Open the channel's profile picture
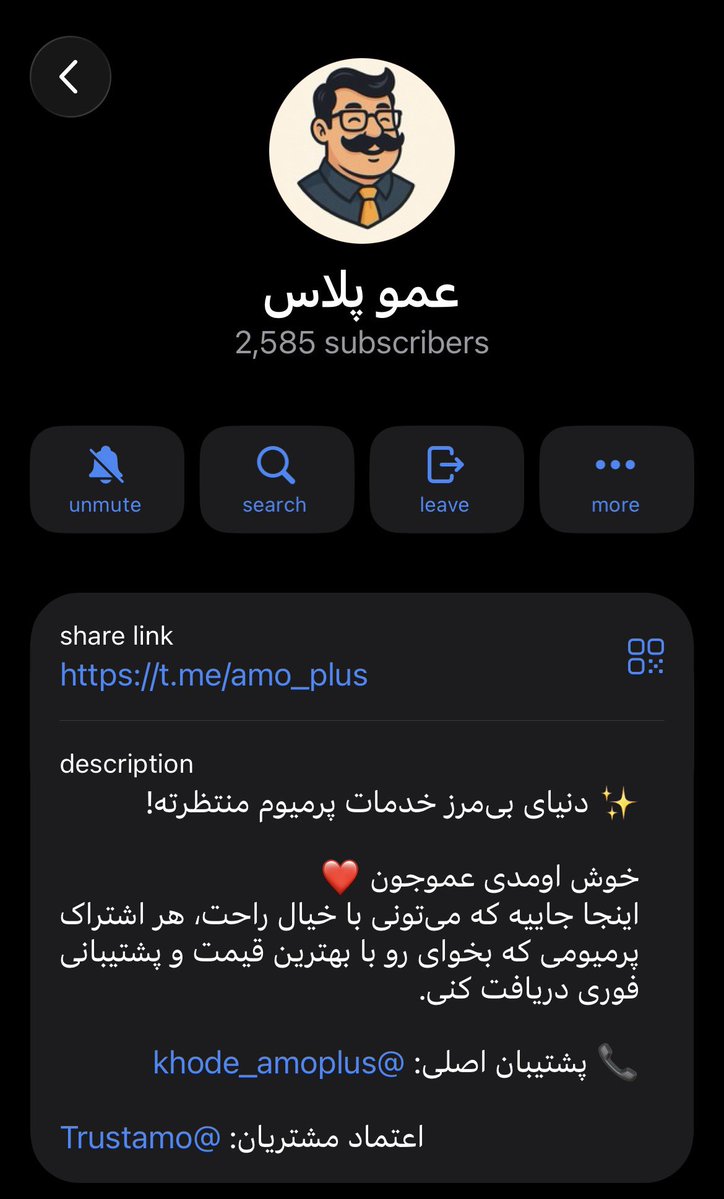This screenshot has height=1199, width=724. [x=362, y=151]
